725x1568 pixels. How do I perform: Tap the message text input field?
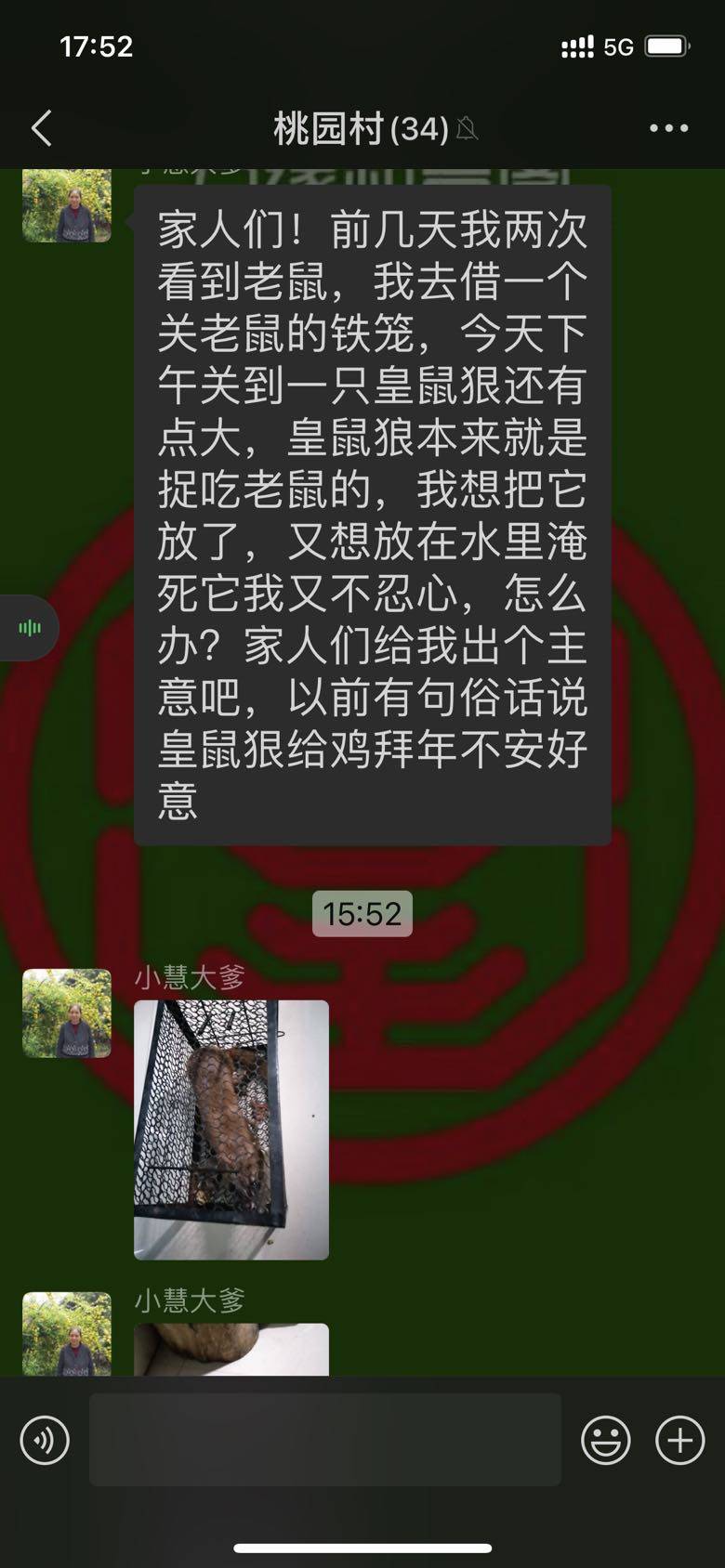click(x=324, y=1440)
